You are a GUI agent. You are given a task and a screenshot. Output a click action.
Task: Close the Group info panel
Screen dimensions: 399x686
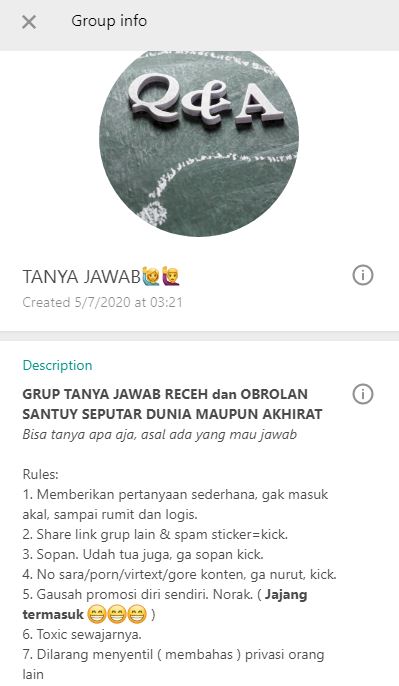(29, 21)
